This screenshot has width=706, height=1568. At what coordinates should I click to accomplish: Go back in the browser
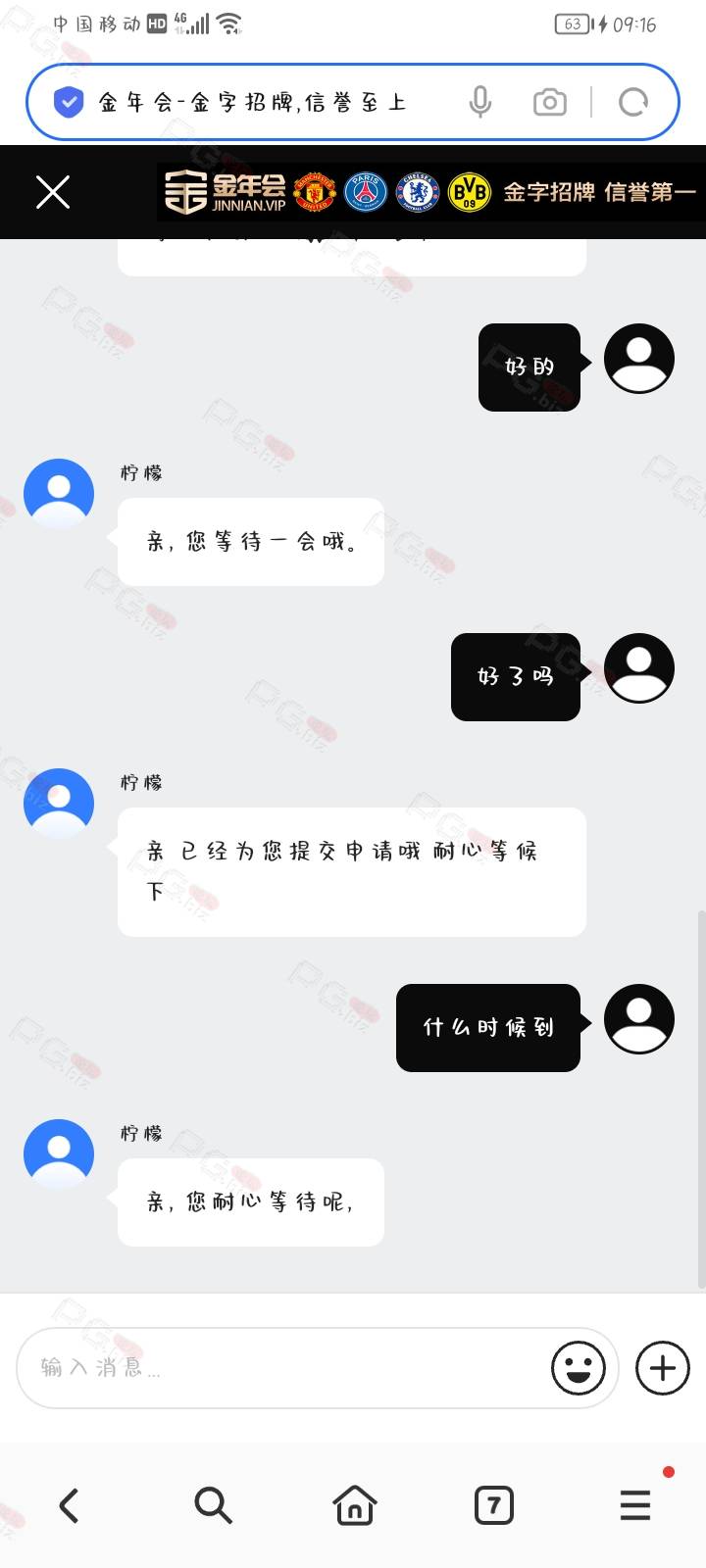(x=69, y=1505)
